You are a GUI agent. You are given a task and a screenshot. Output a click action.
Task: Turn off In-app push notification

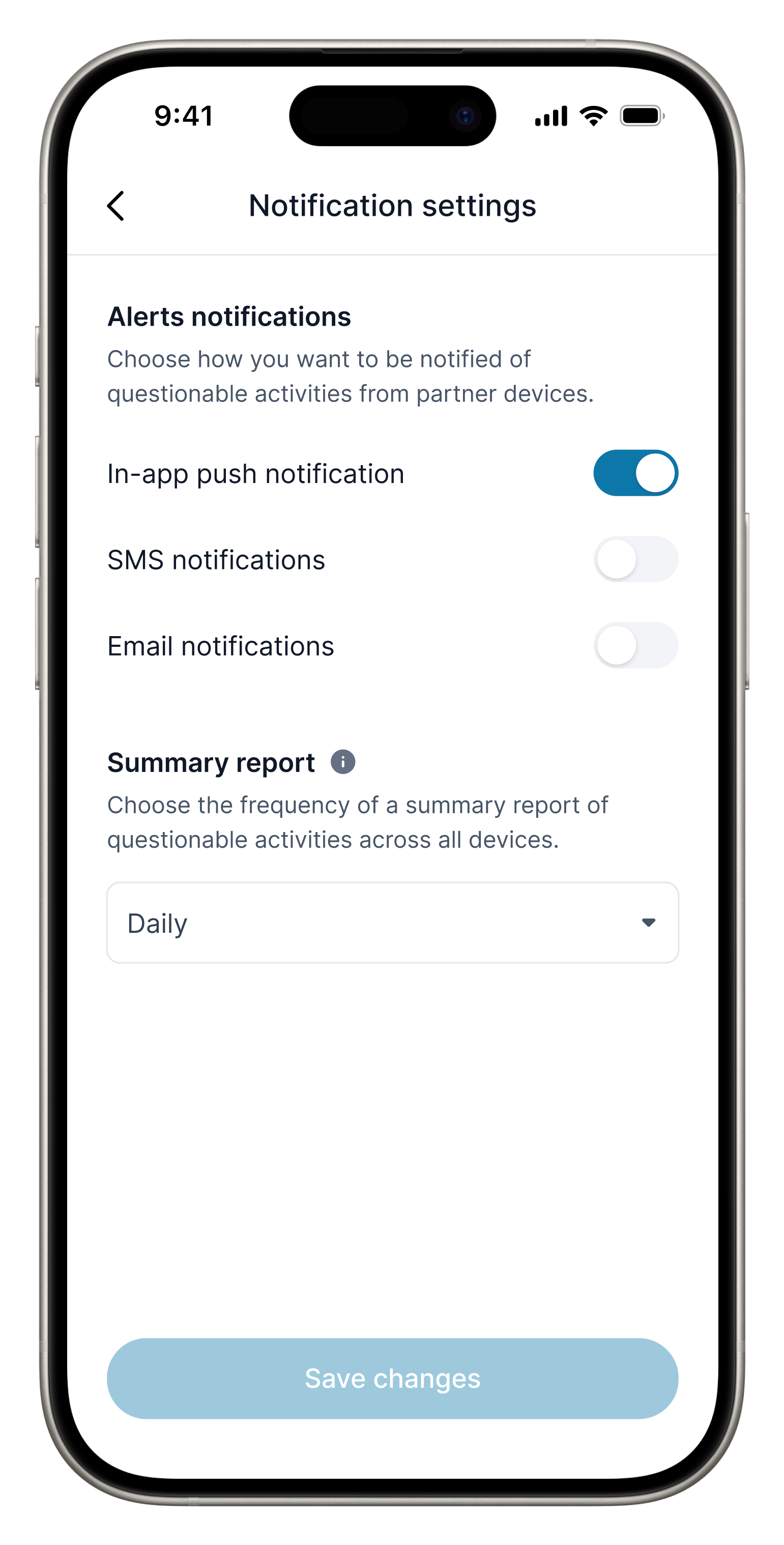(635, 473)
